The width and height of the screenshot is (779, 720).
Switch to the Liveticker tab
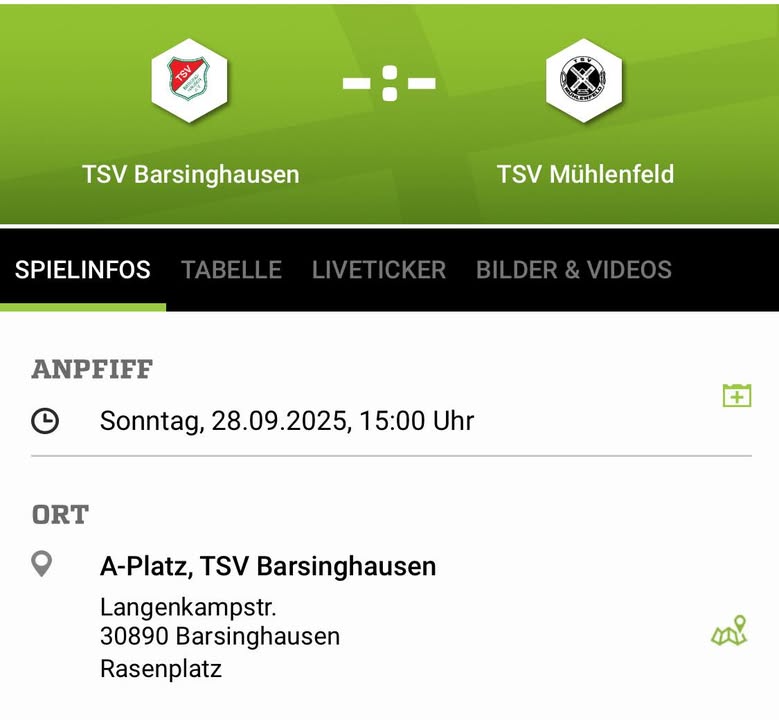pos(379,270)
